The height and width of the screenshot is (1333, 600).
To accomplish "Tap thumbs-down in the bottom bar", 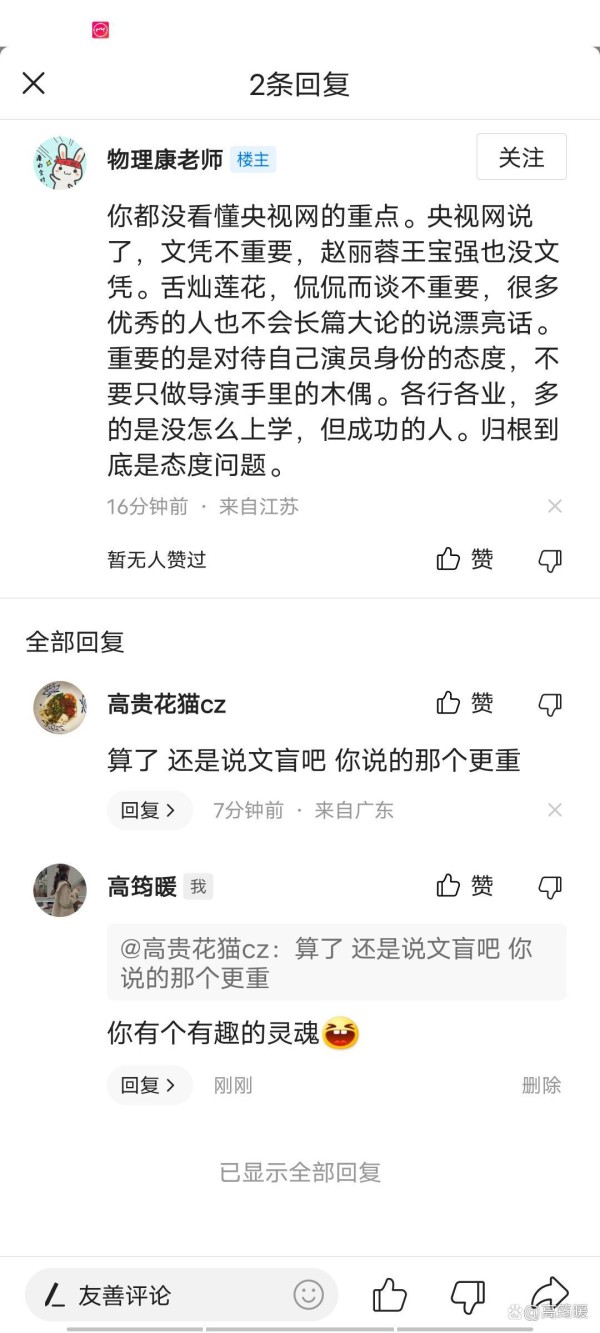I will (467, 1297).
